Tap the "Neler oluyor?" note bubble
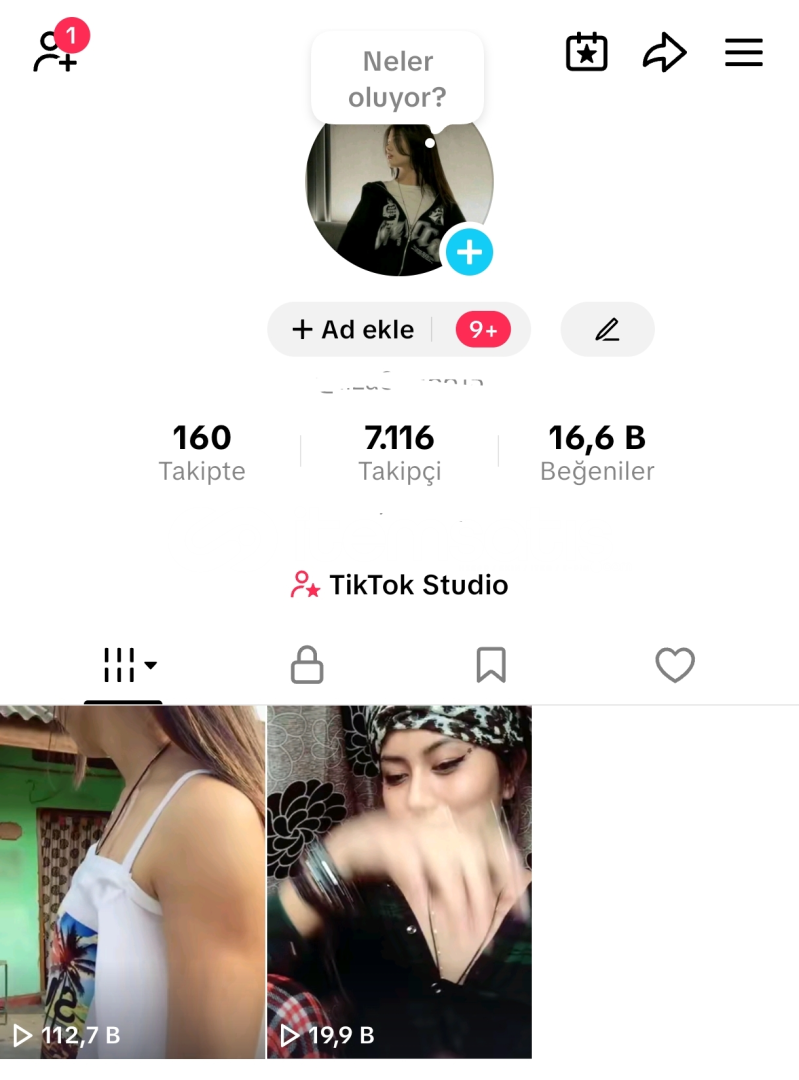This screenshot has height=1080, width=799. [398, 79]
